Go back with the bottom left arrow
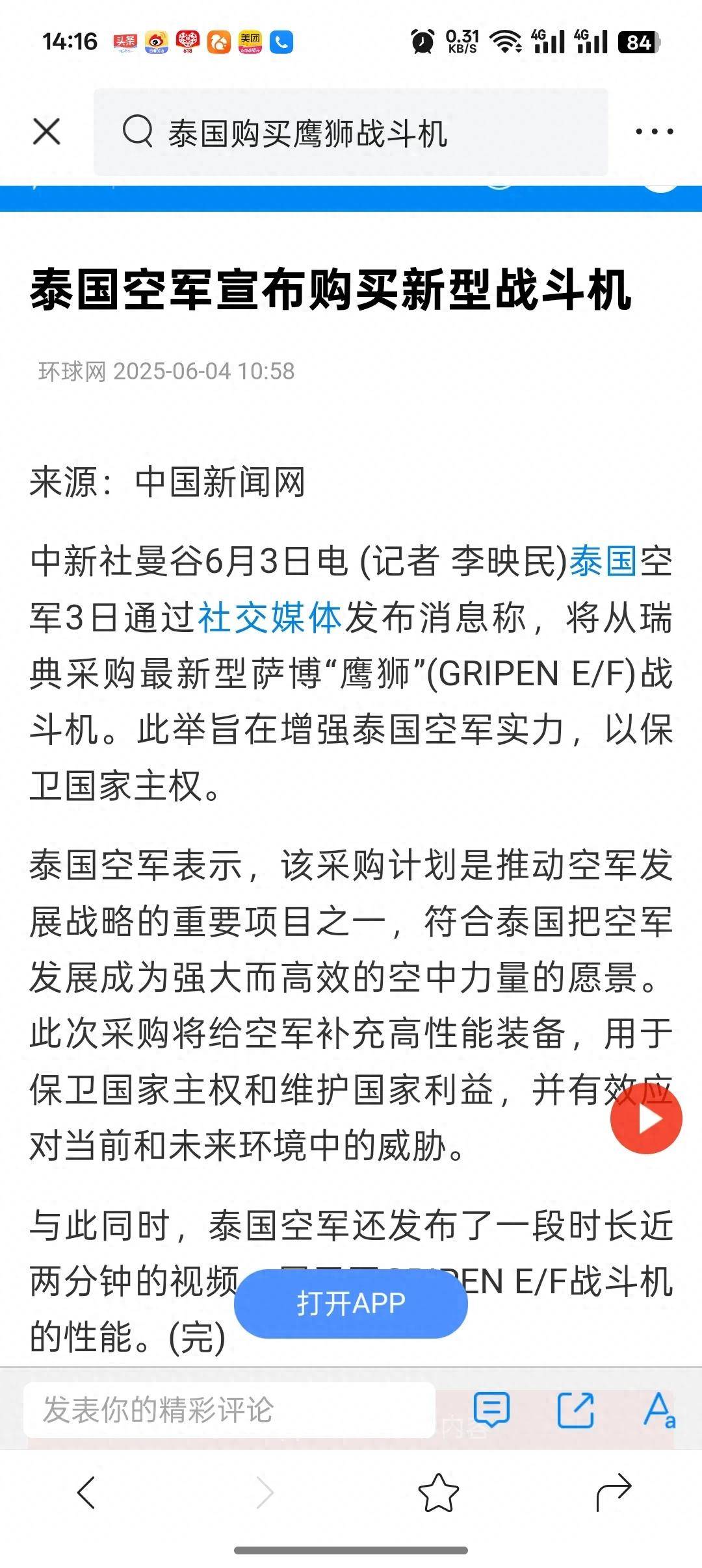702x1568 pixels. [86, 1492]
